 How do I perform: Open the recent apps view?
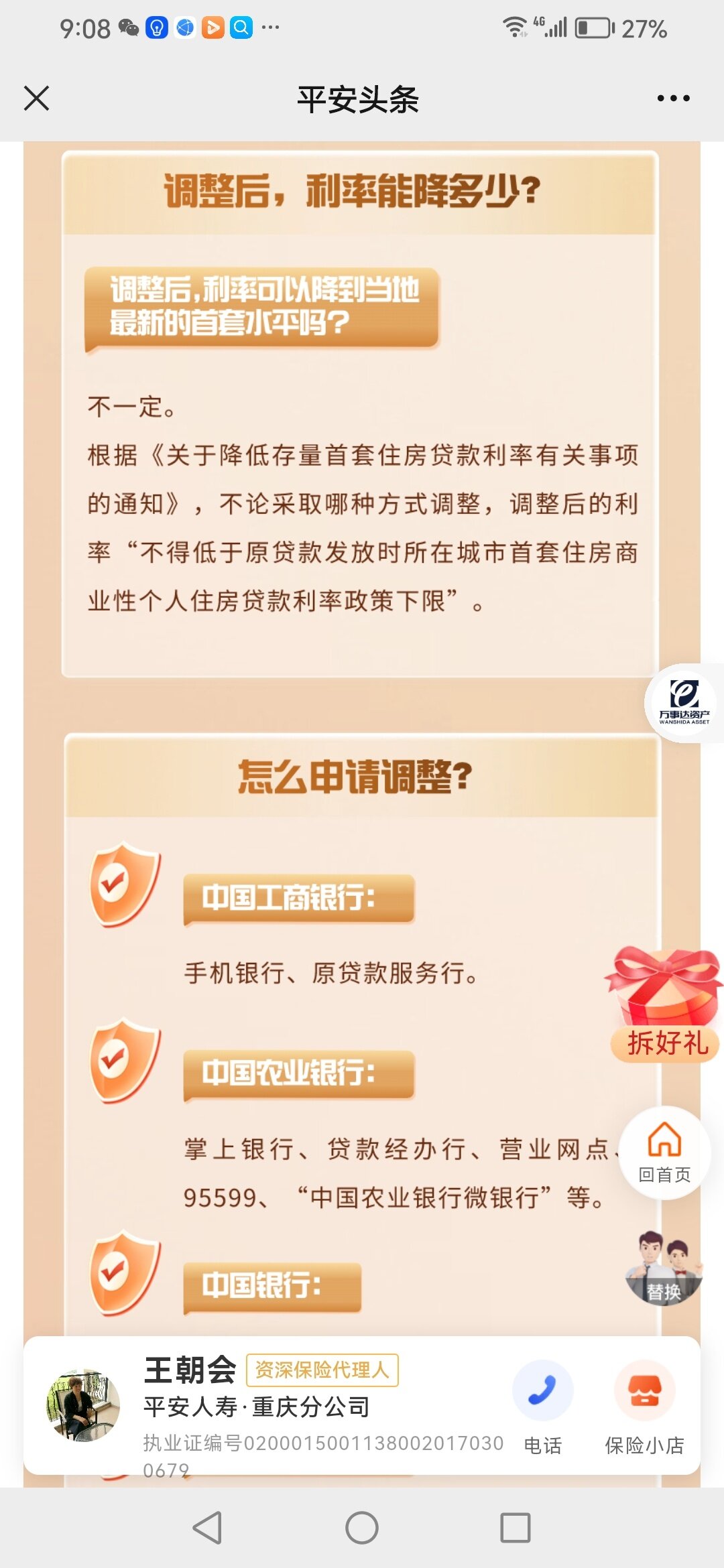[515, 1528]
